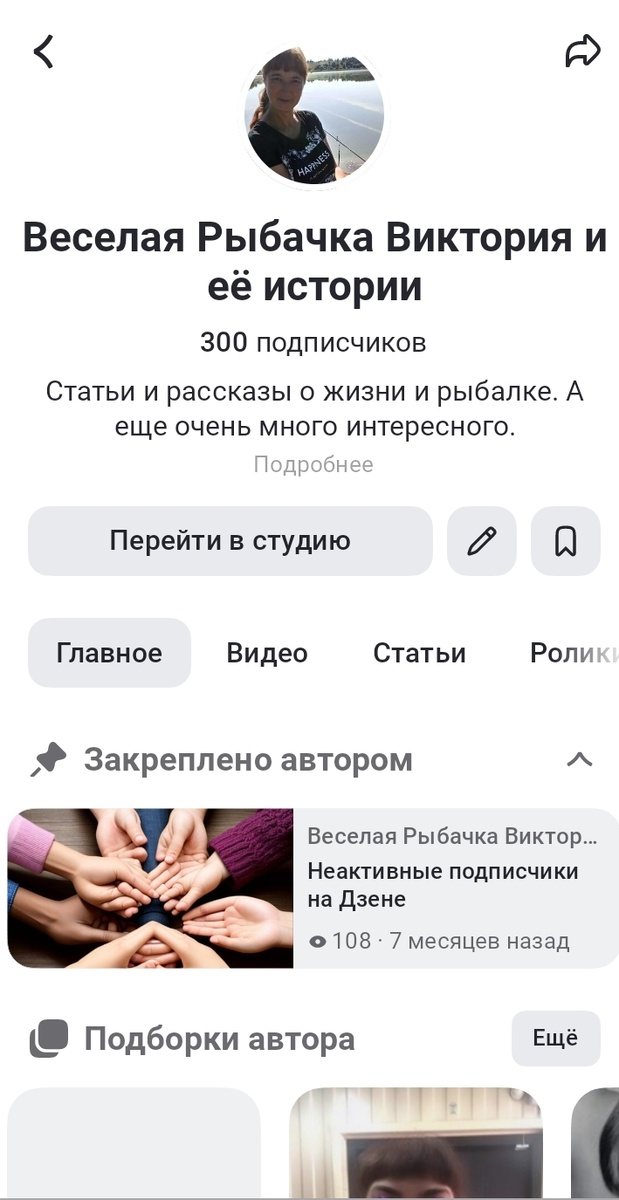Tap Подробнее to read the full description

click(x=313, y=464)
